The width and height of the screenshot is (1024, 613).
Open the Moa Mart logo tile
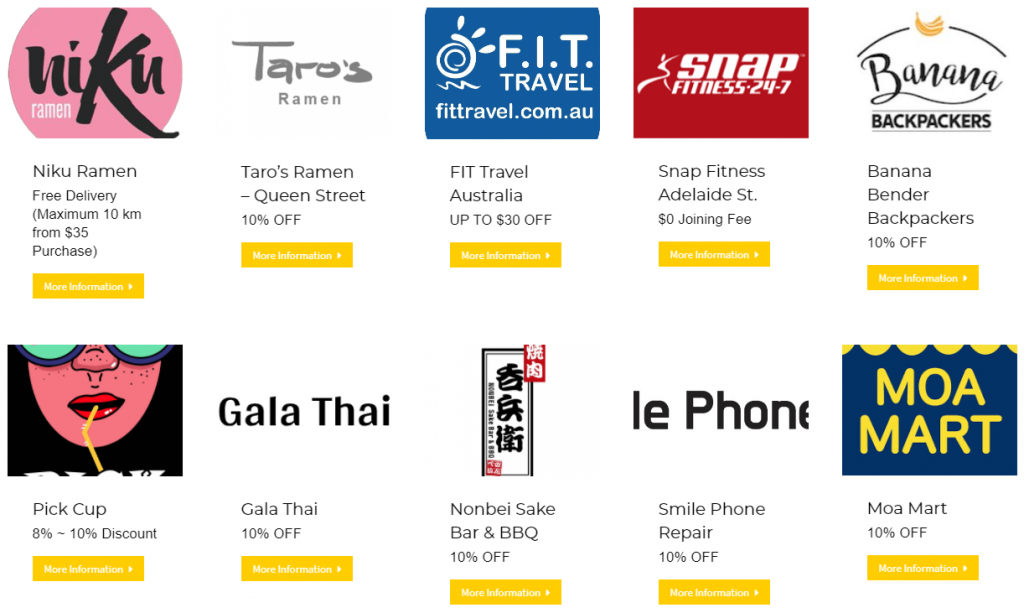point(929,410)
